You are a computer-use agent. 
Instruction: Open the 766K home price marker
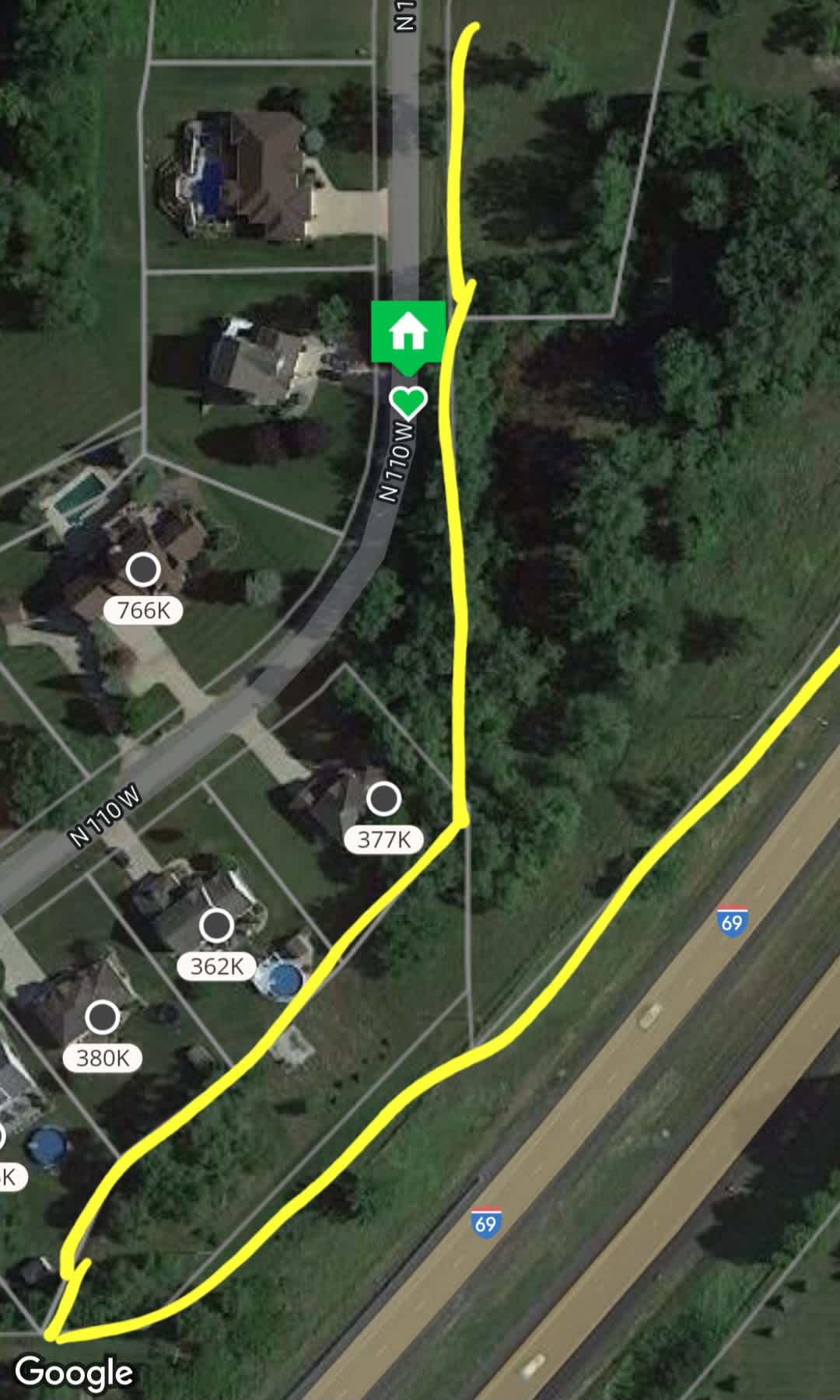coord(143,590)
